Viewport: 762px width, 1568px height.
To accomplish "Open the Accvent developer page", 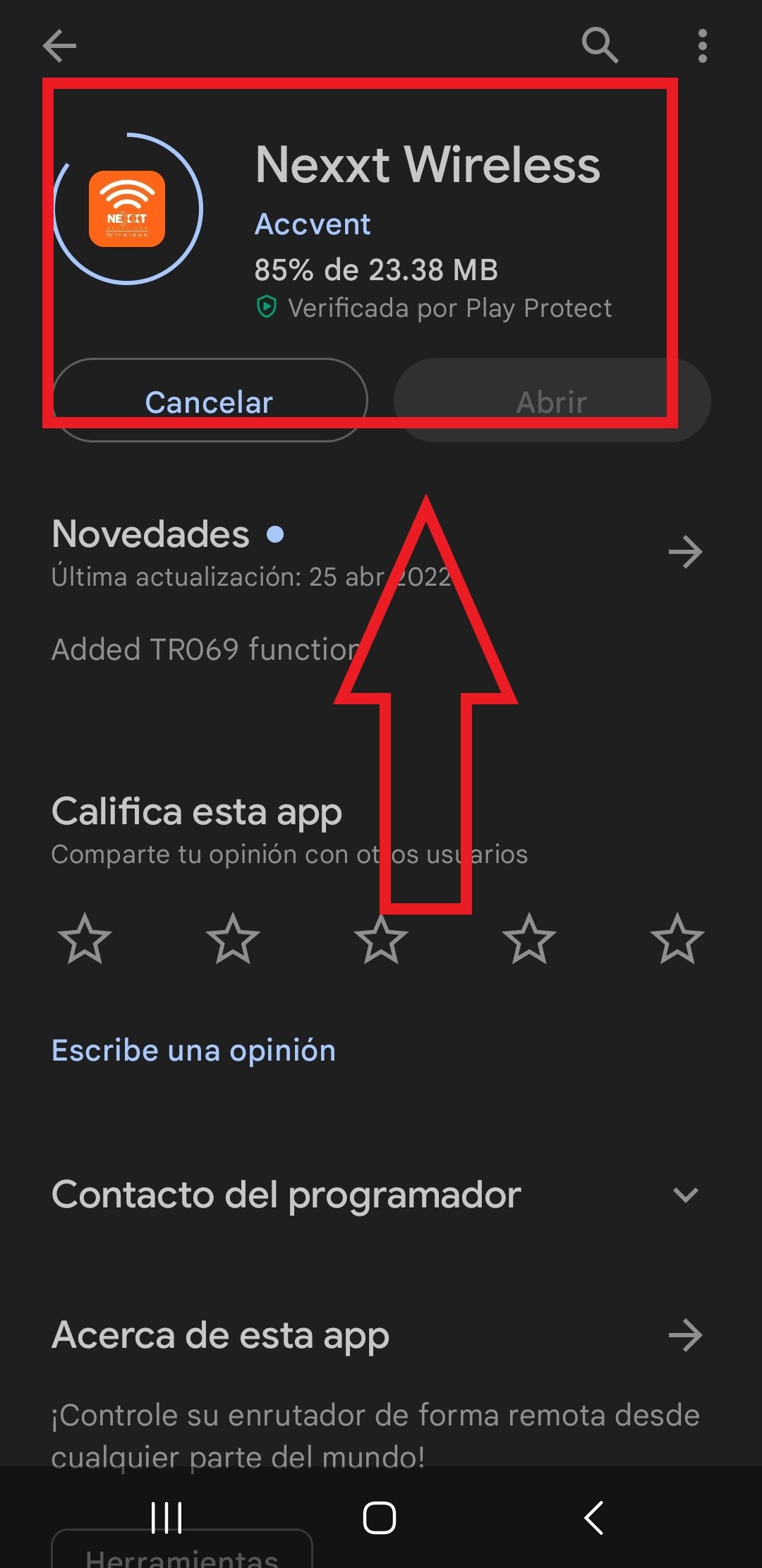I will click(x=312, y=224).
